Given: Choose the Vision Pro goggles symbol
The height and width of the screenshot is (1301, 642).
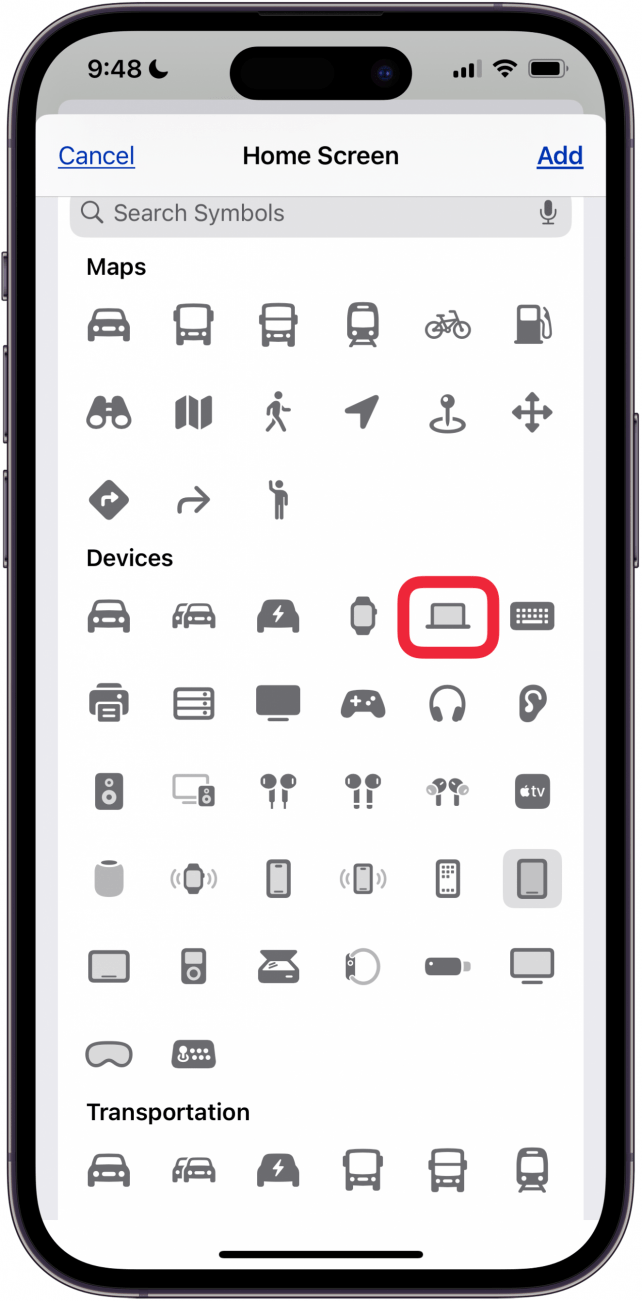Looking at the screenshot, I should 108,1053.
